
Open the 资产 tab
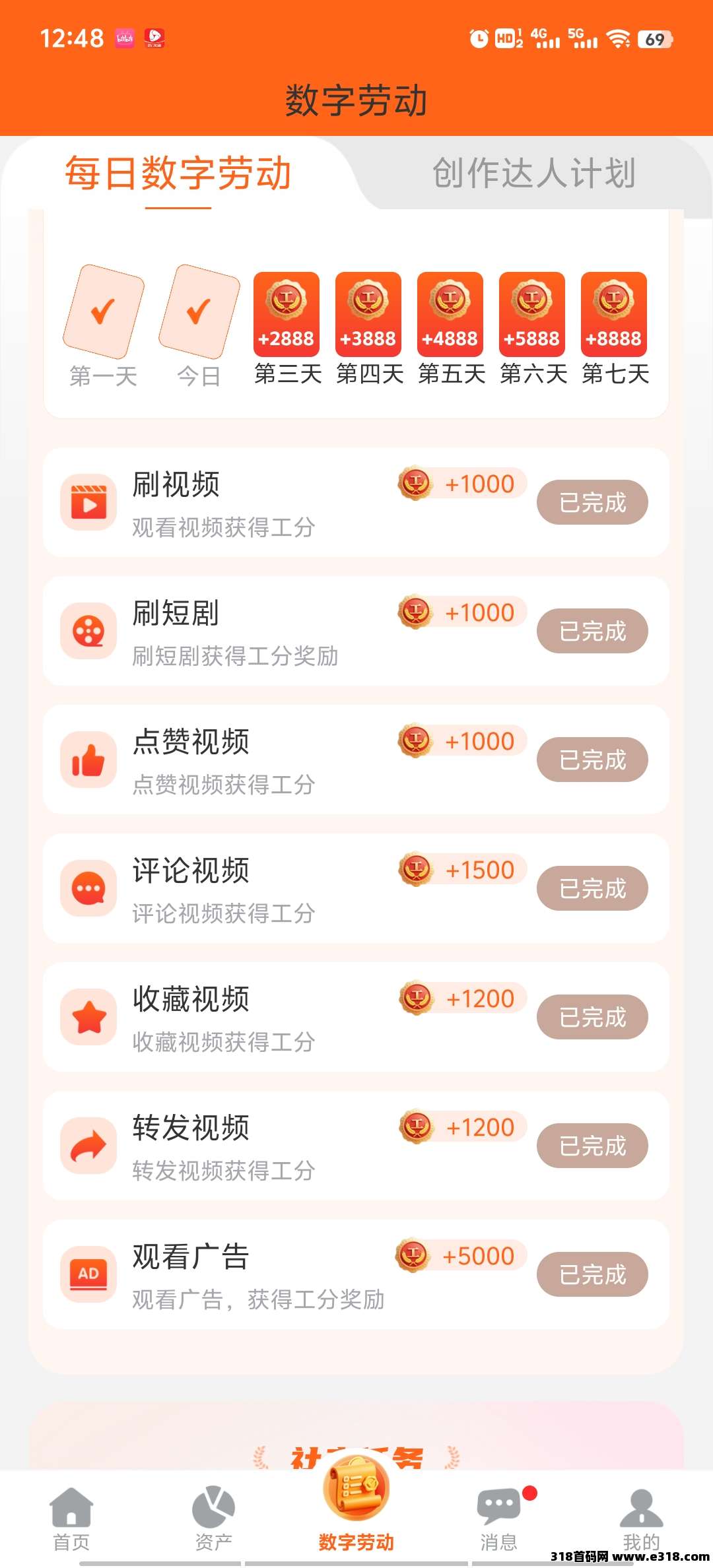[x=213, y=1519]
